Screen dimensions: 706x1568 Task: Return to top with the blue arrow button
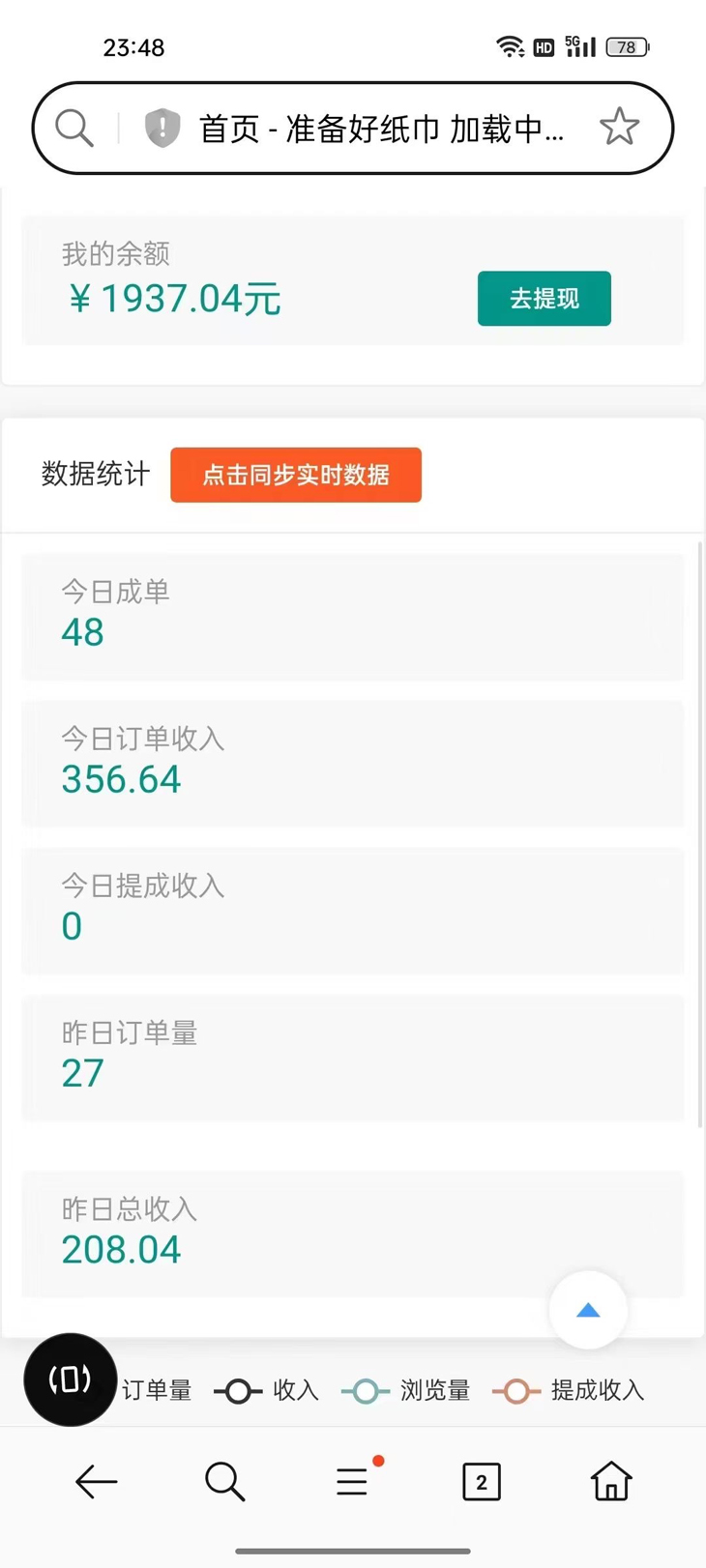588,1310
